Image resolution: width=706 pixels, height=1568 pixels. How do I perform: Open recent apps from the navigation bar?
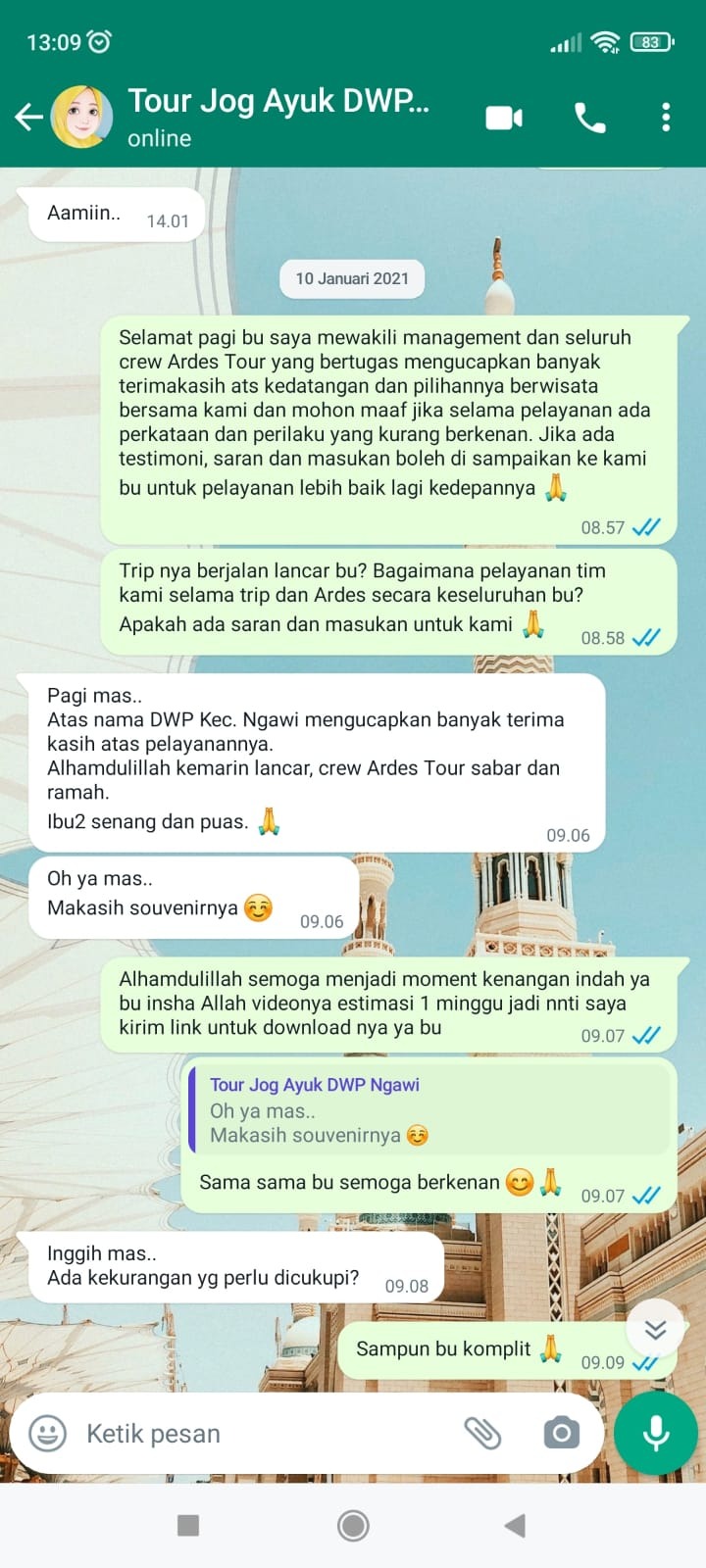(188, 1525)
